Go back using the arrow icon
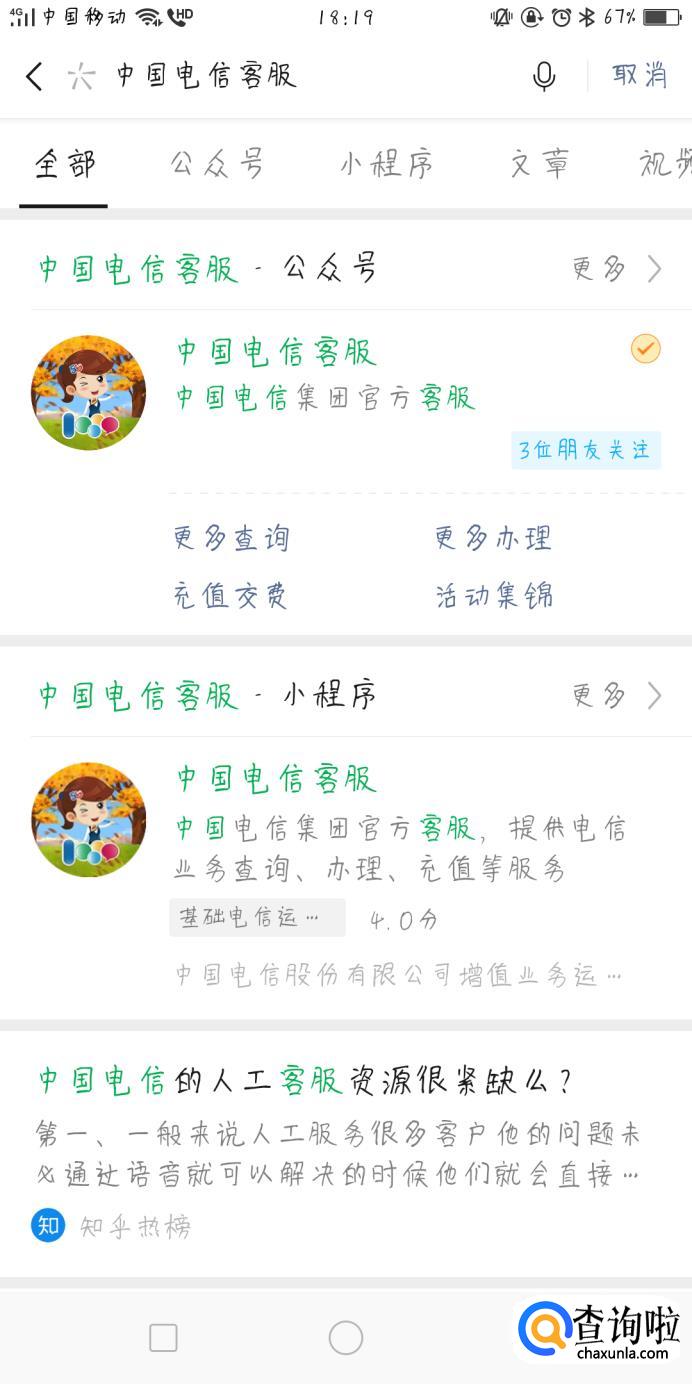692x1384 pixels. pos(34,77)
